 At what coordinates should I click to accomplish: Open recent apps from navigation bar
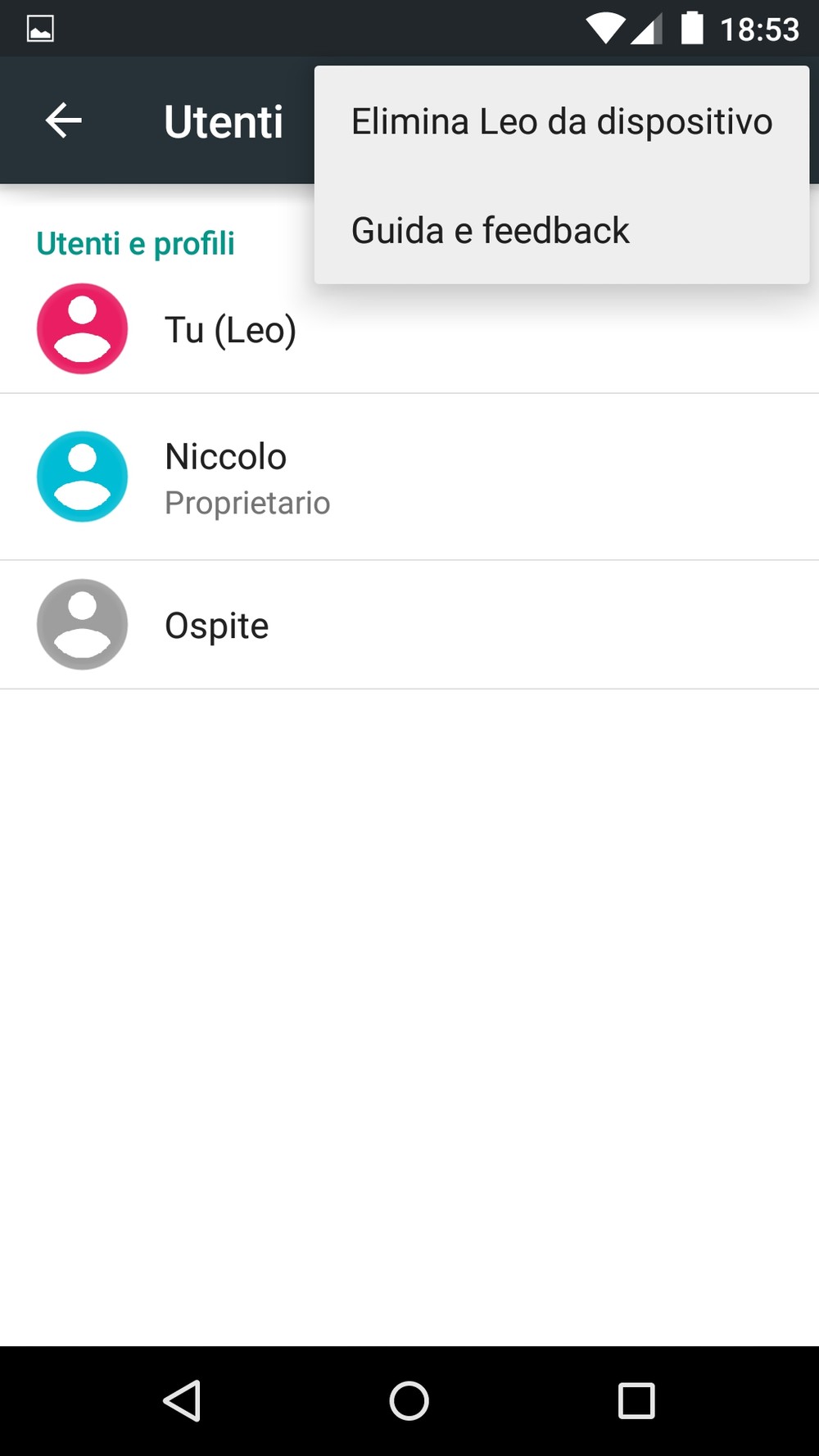point(636,1400)
